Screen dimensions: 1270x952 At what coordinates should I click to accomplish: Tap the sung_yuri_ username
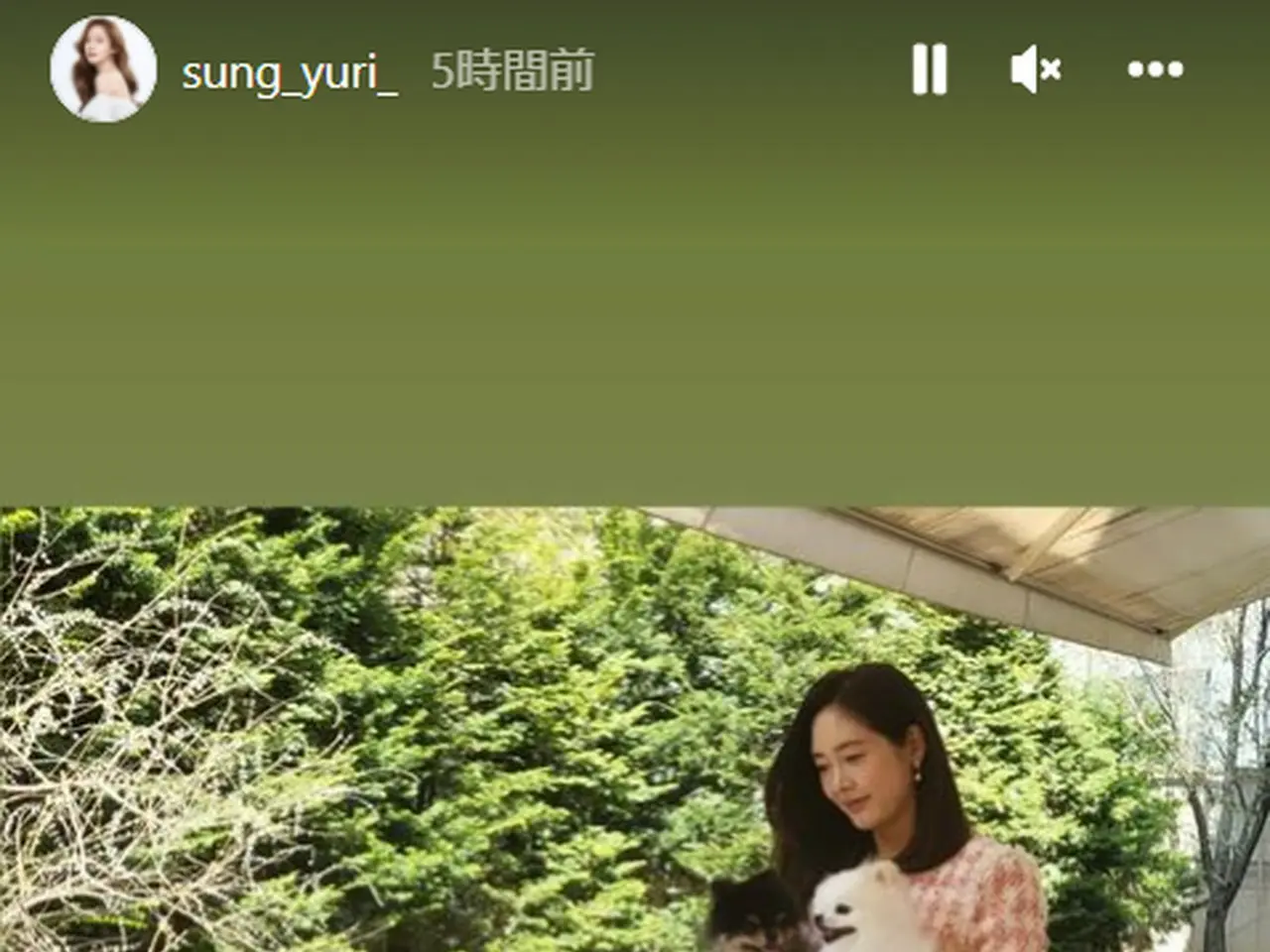click(x=289, y=72)
